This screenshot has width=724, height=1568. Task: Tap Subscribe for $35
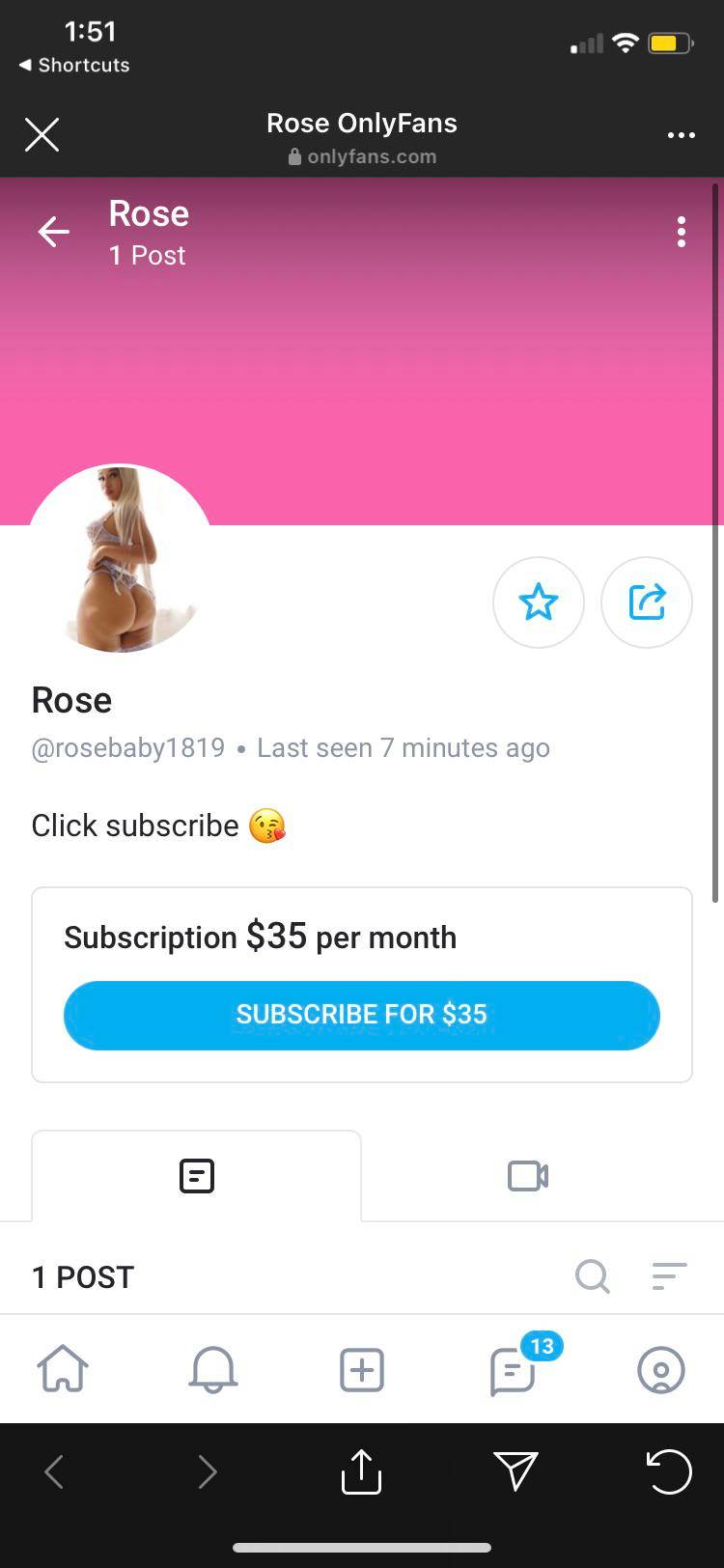361,1015
